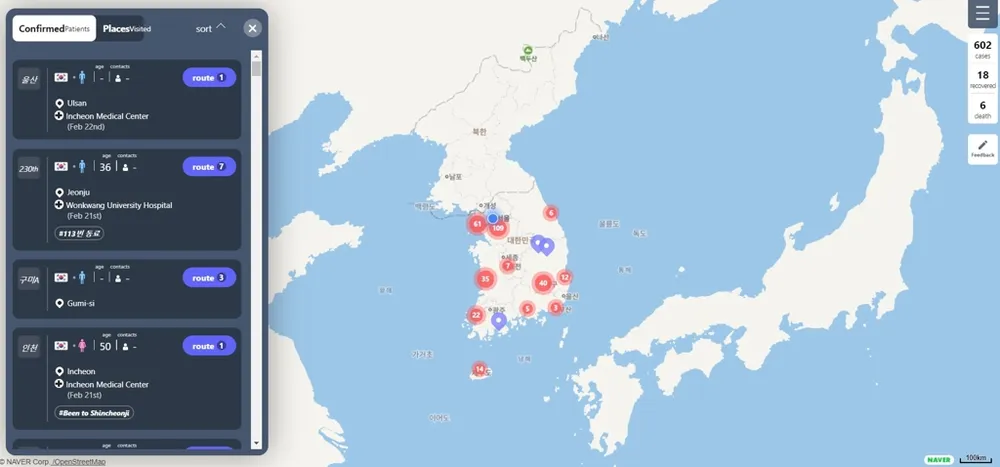
Task: Zoom into the cluster marked 40
Action: point(543,283)
